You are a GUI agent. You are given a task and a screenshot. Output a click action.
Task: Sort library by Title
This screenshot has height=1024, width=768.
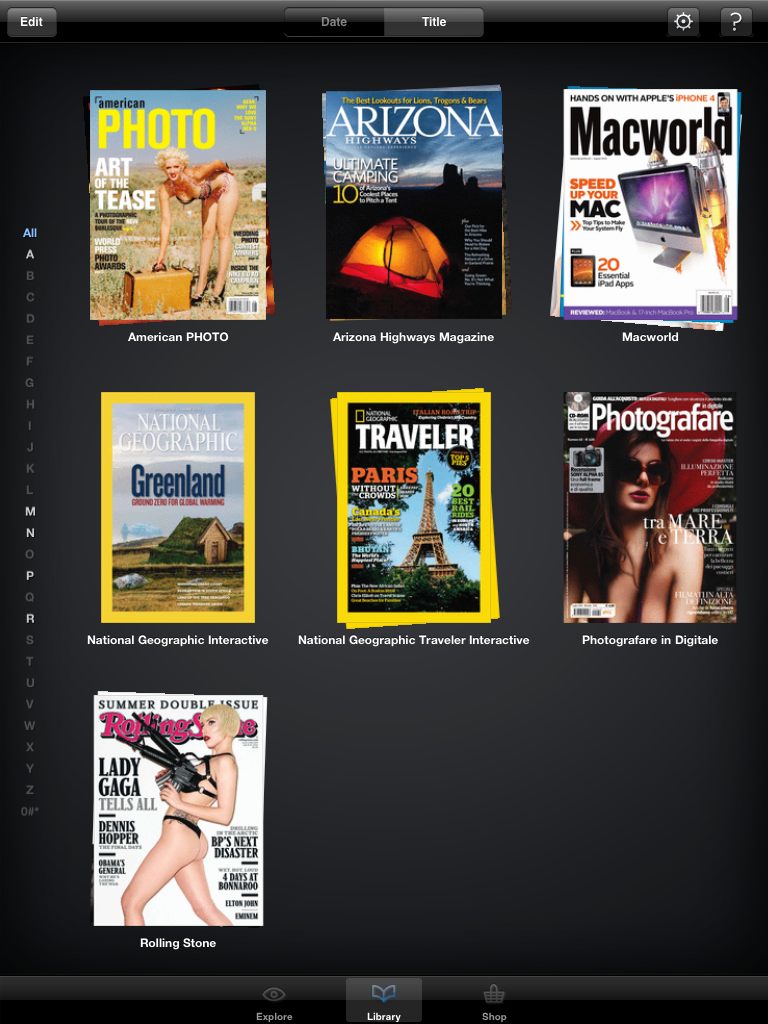[x=433, y=22]
